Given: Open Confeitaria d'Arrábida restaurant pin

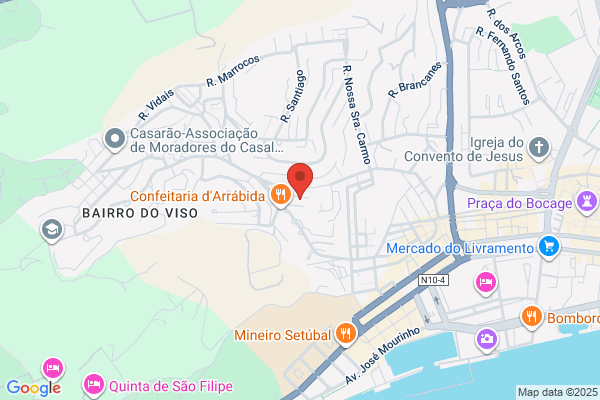Looking at the screenshot, I should pyautogui.click(x=281, y=196).
